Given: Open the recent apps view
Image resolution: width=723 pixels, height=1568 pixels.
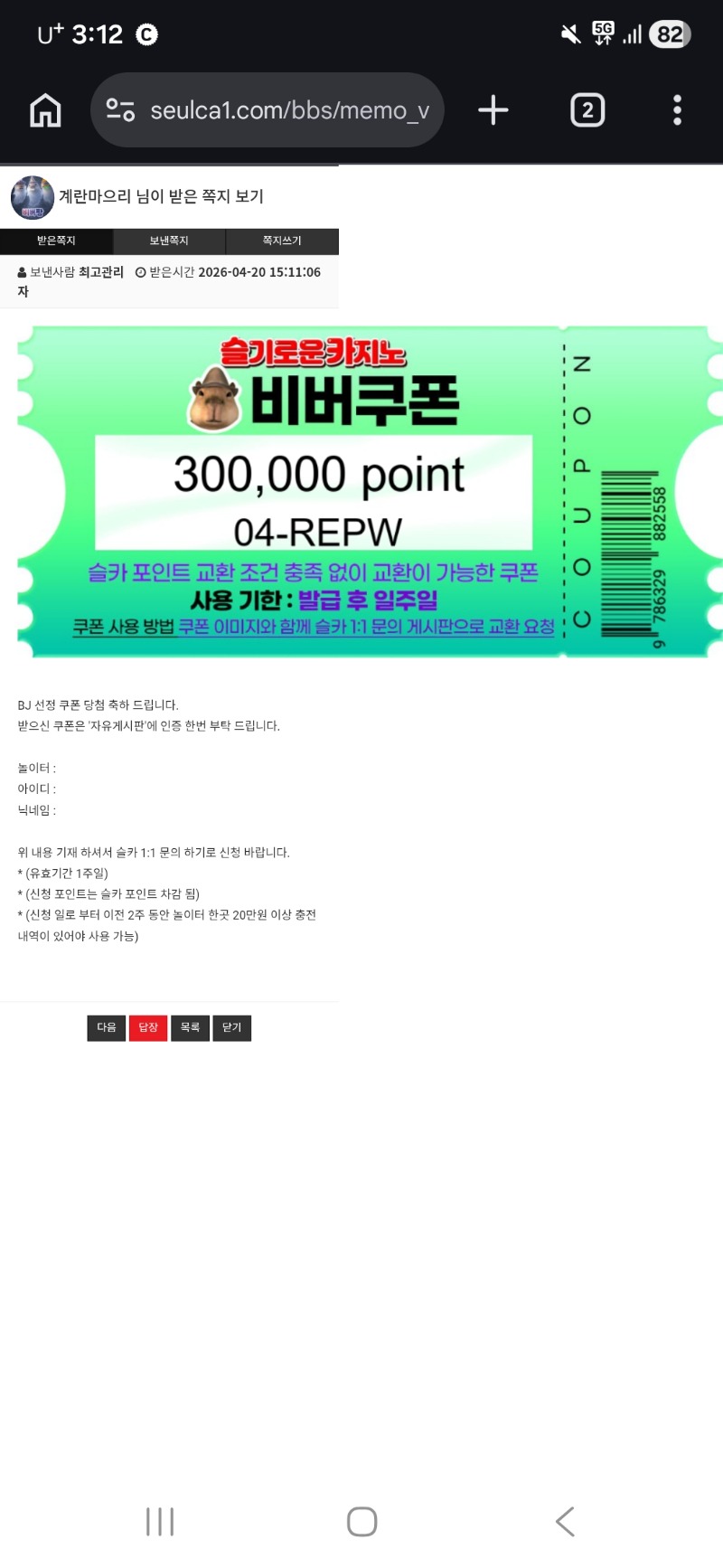Looking at the screenshot, I should point(160,1522).
